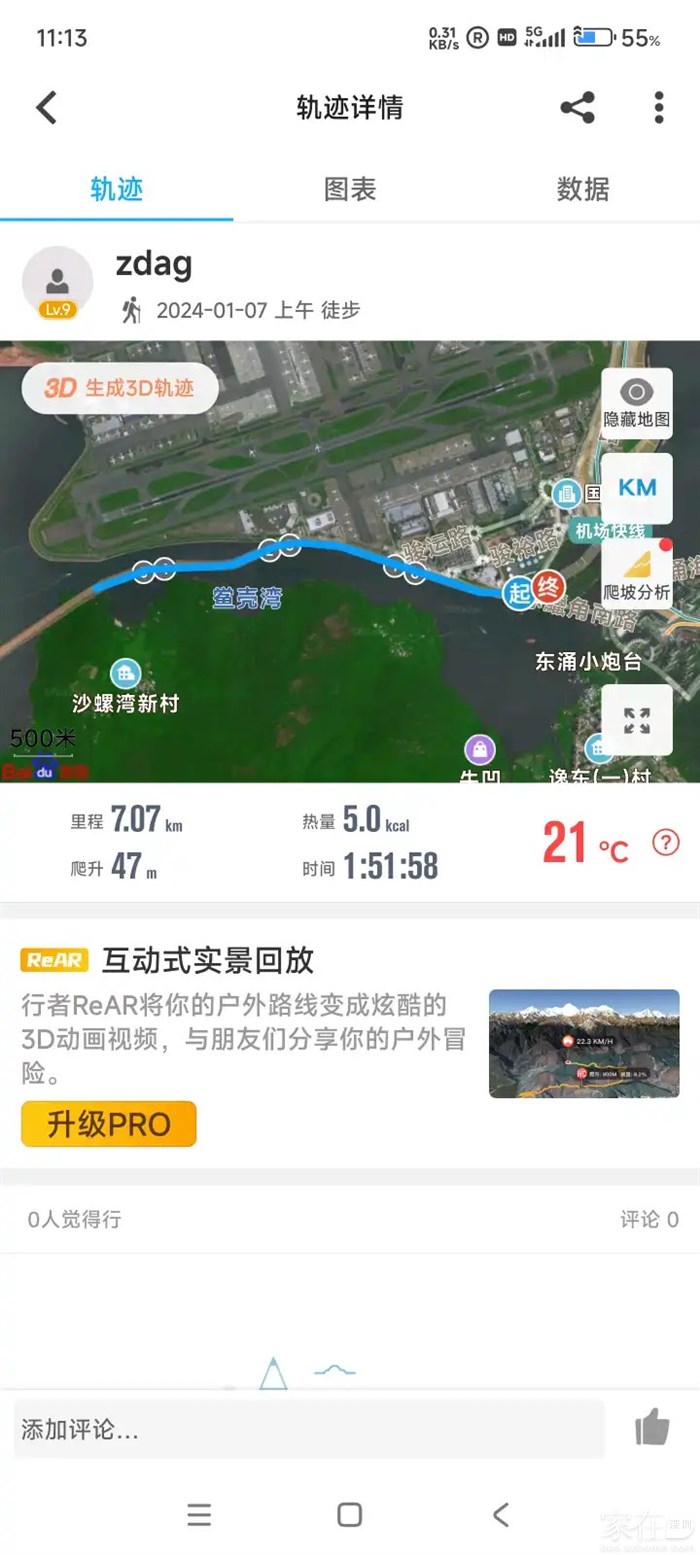Tap 升级PRO upgrade button
700x1555 pixels.
pos(109,1124)
